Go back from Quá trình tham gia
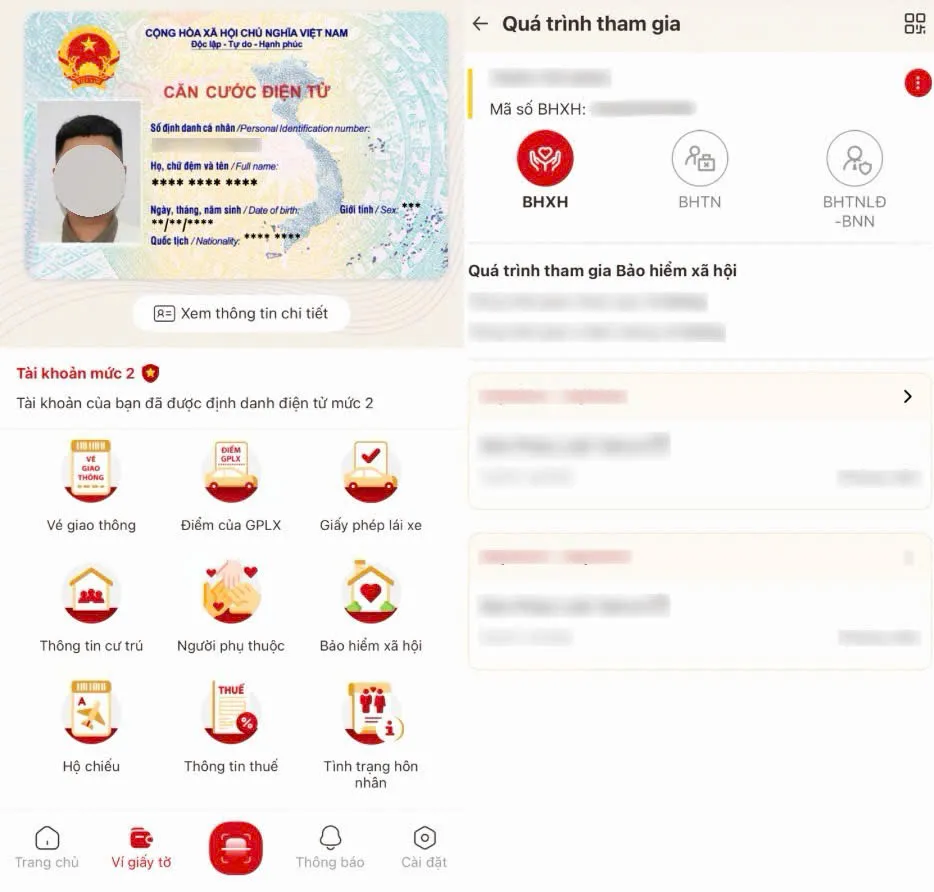The height and width of the screenshot is (892, 934). point(481,24)
